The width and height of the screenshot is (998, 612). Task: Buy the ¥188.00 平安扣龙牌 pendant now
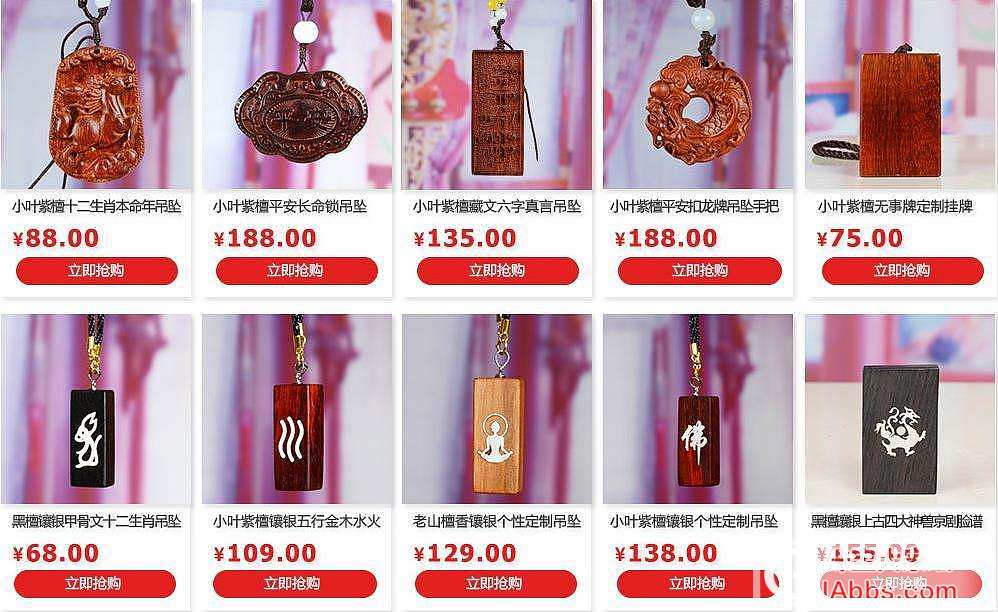(697, 270)
